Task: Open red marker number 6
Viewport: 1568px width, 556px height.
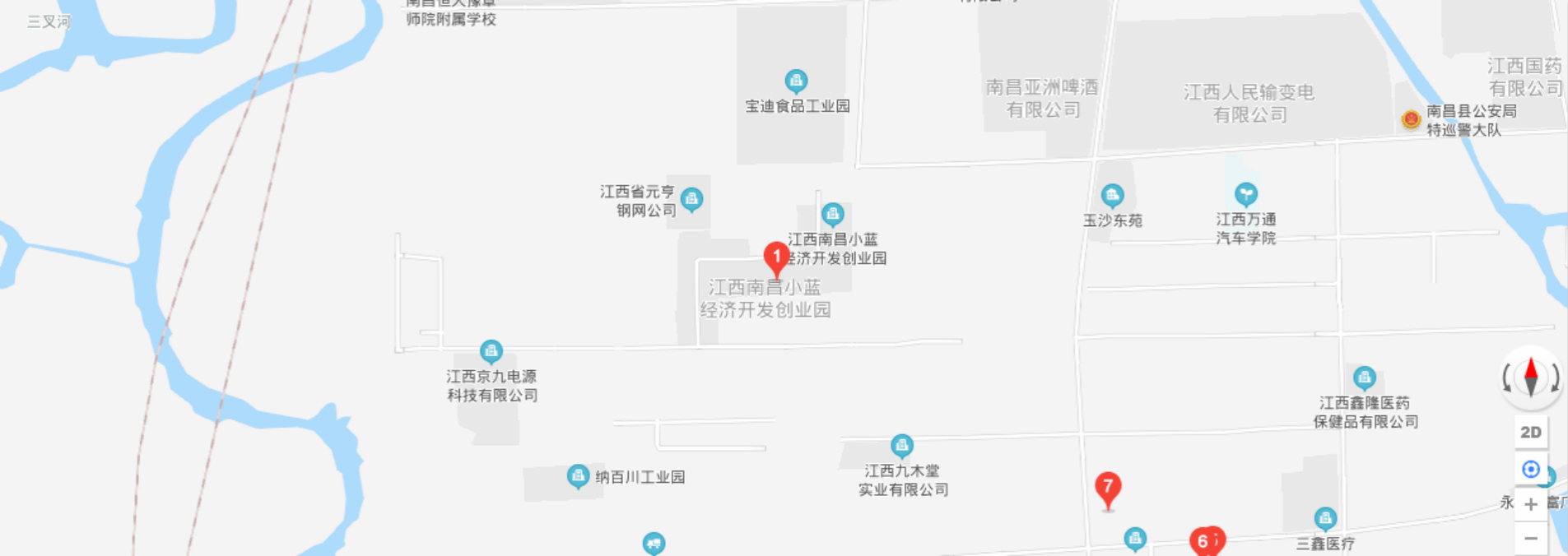Action: 1203,541
